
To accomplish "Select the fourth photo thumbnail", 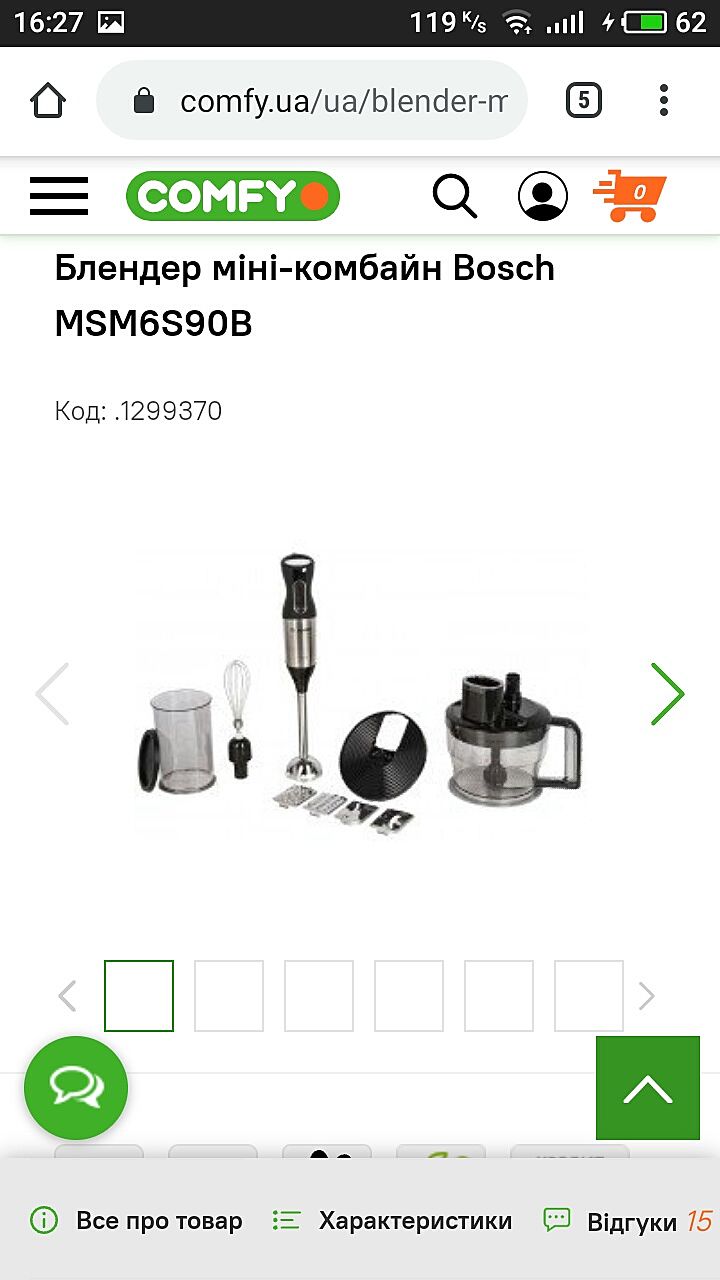I will (409, 996).
